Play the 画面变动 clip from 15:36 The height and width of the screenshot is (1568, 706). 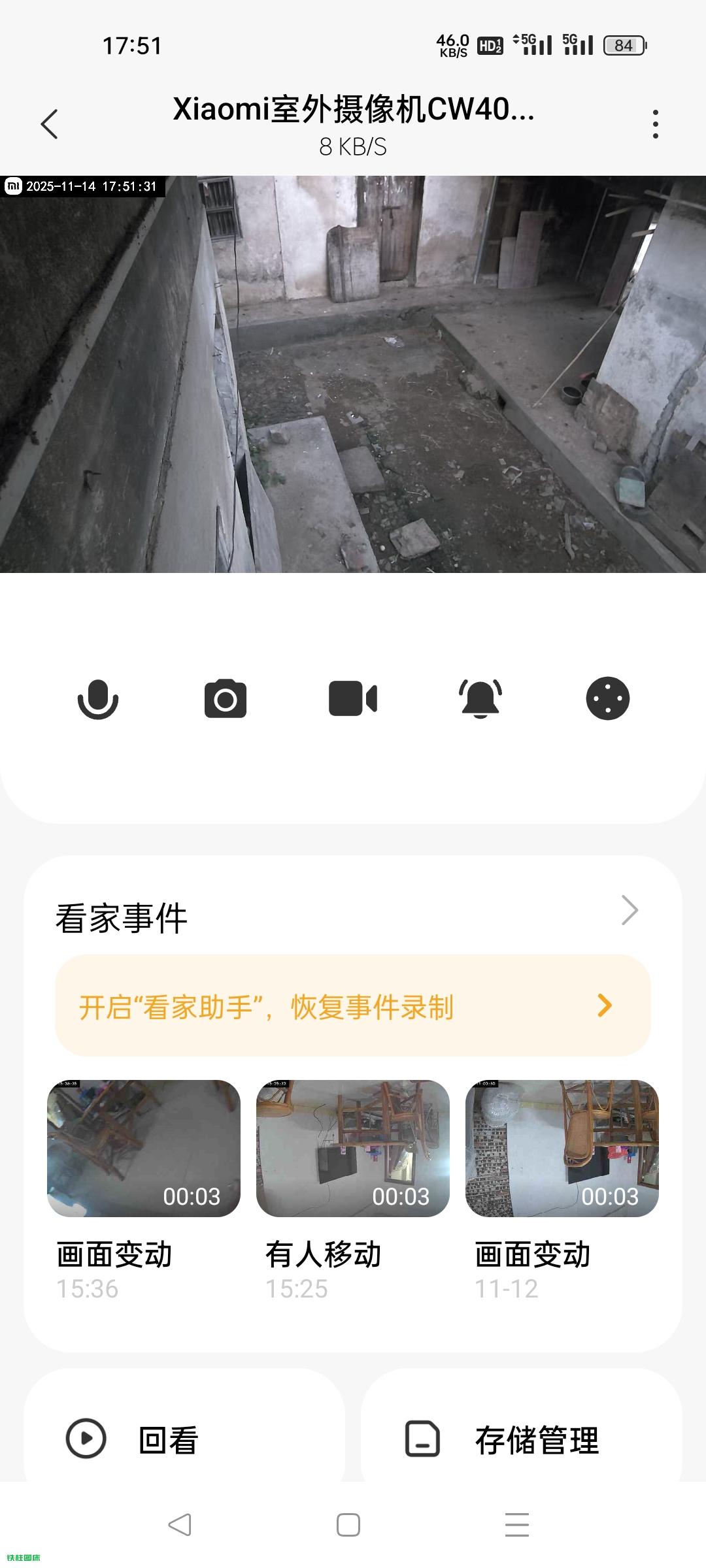click(144, 1148)
